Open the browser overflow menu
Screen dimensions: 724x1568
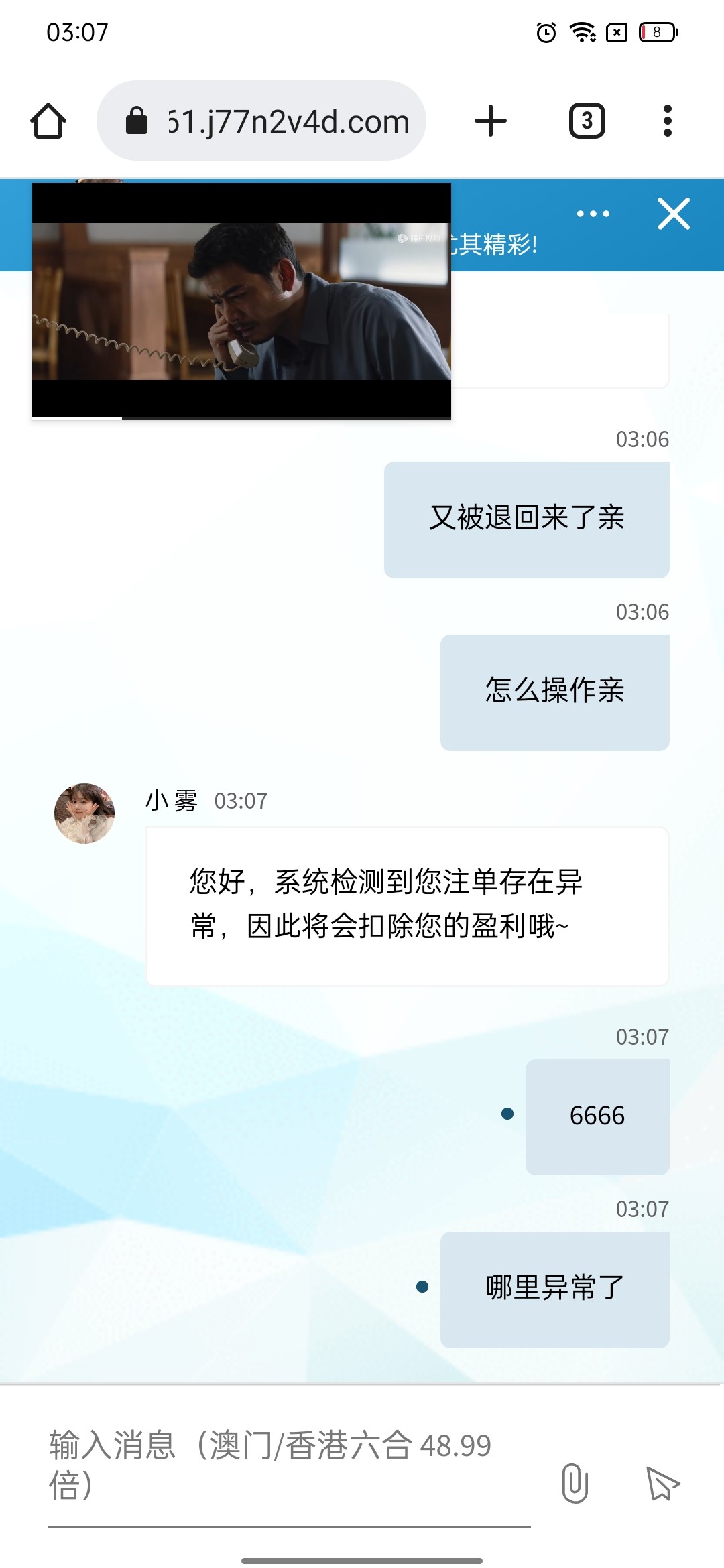point(667,121)
